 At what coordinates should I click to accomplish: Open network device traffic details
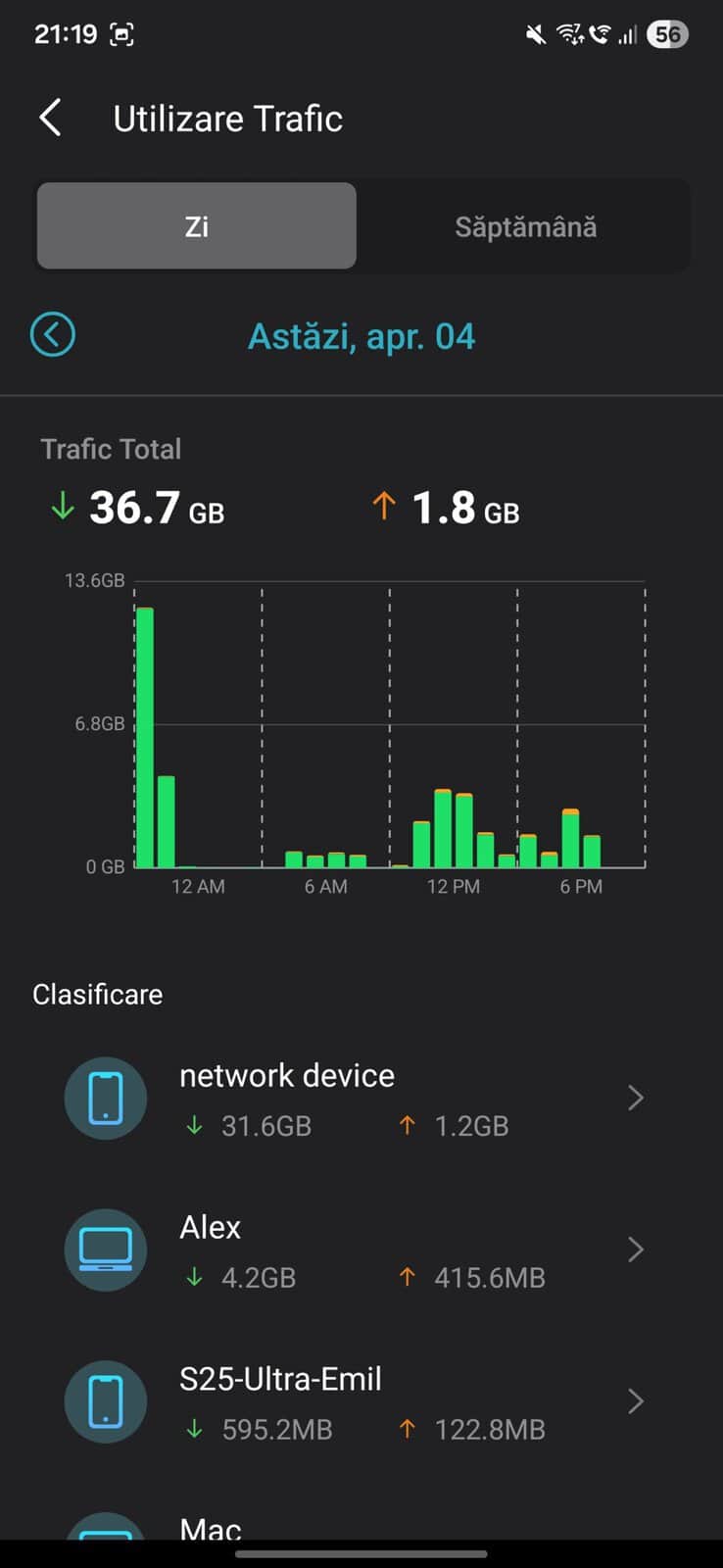click(361, 1099)
